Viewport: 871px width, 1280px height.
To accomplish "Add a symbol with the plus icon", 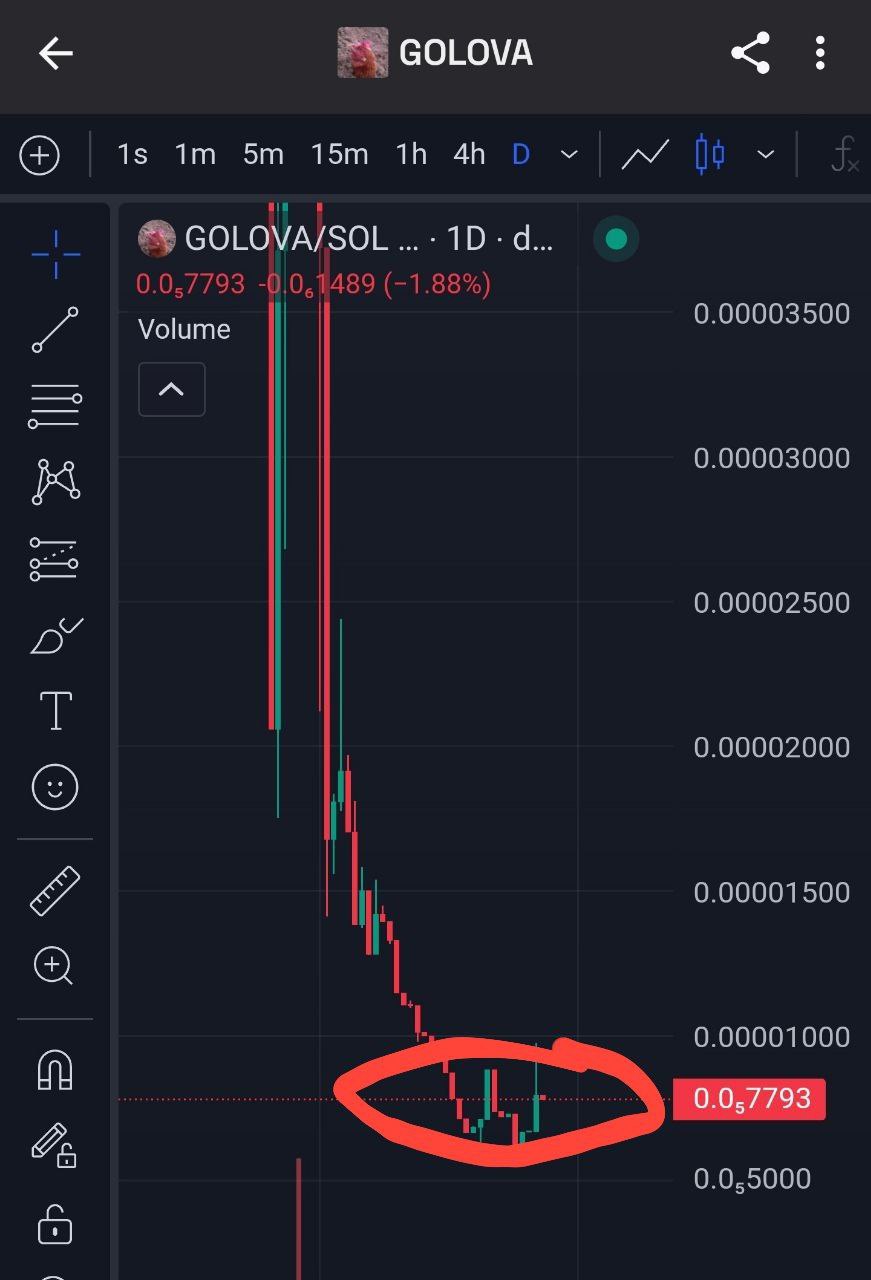I will [40, 155].
